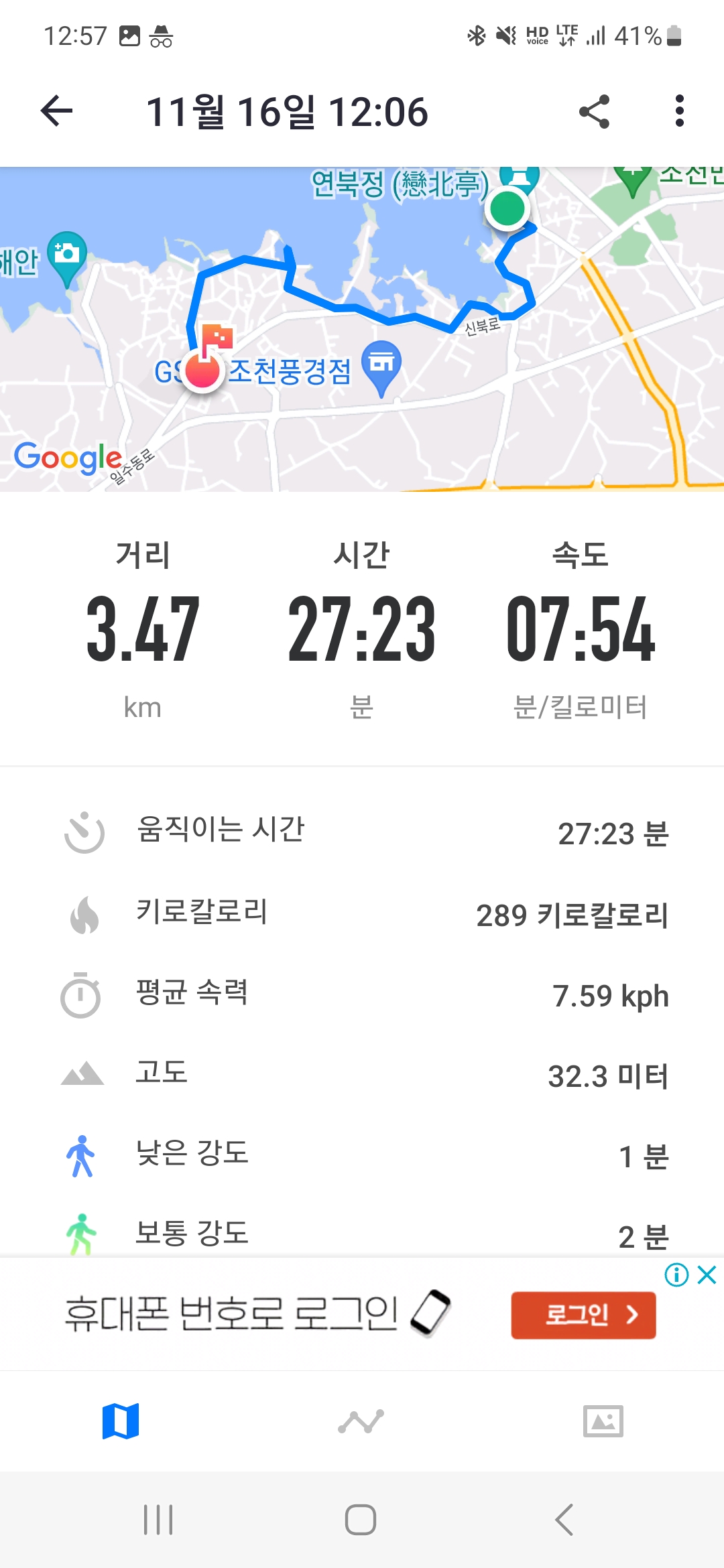The width and height of the screenshot is (724, 1568).
Task: Tap the system home button
Action: point(361,1520)
